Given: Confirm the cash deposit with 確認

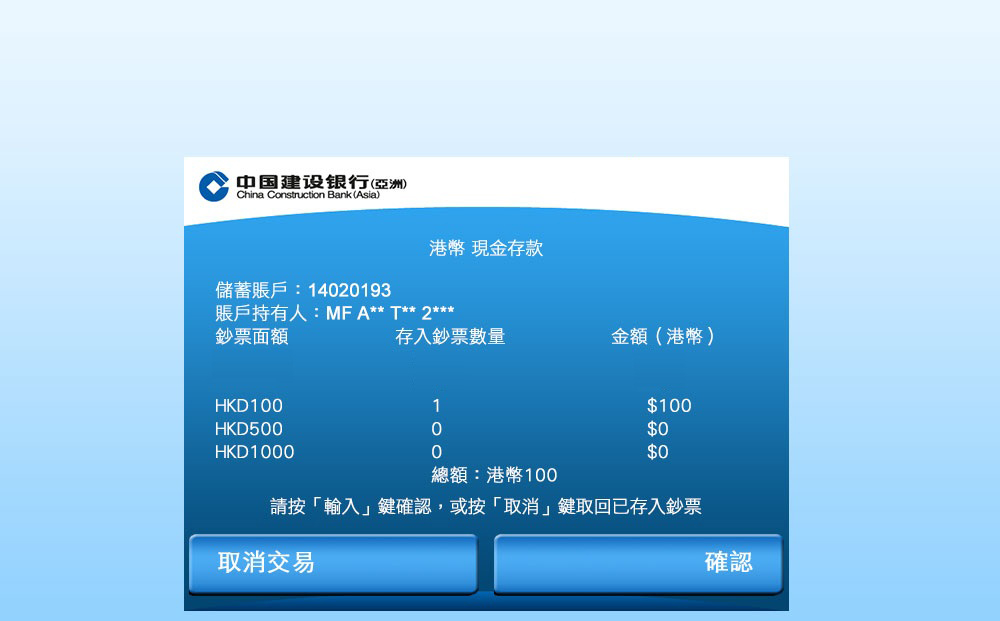Looking at the screenshot, I should pos(638,563).
